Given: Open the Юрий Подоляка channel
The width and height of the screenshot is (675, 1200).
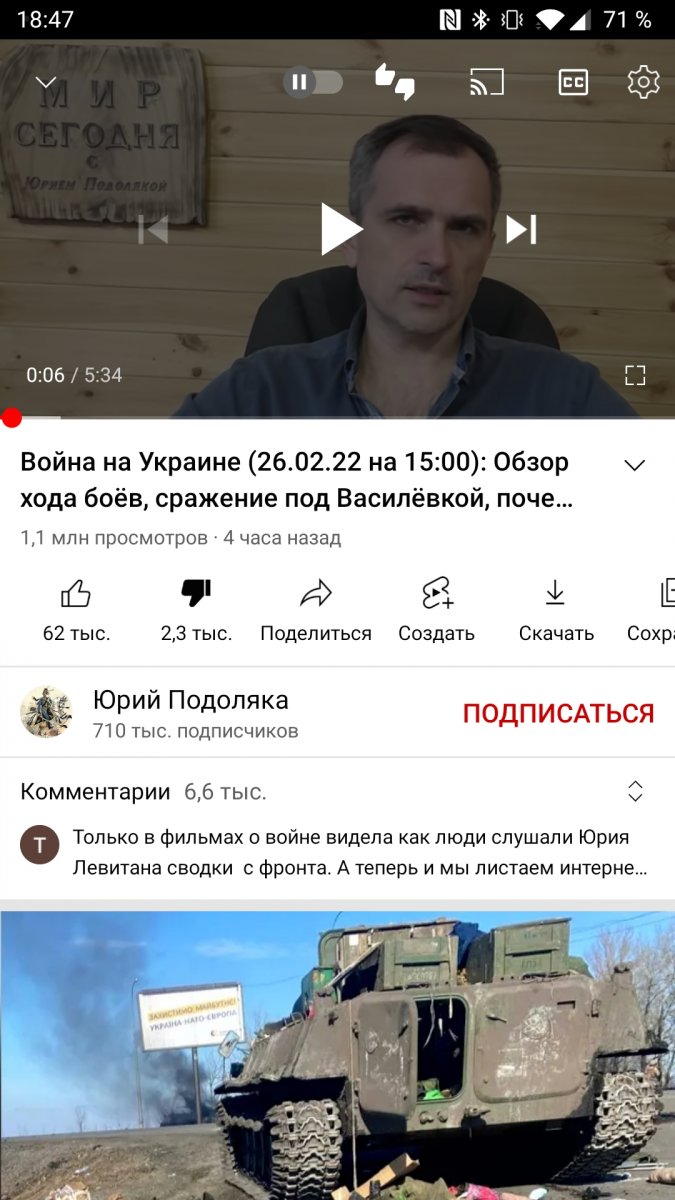Looking at the screenshot, I should [x=190, y=712].
